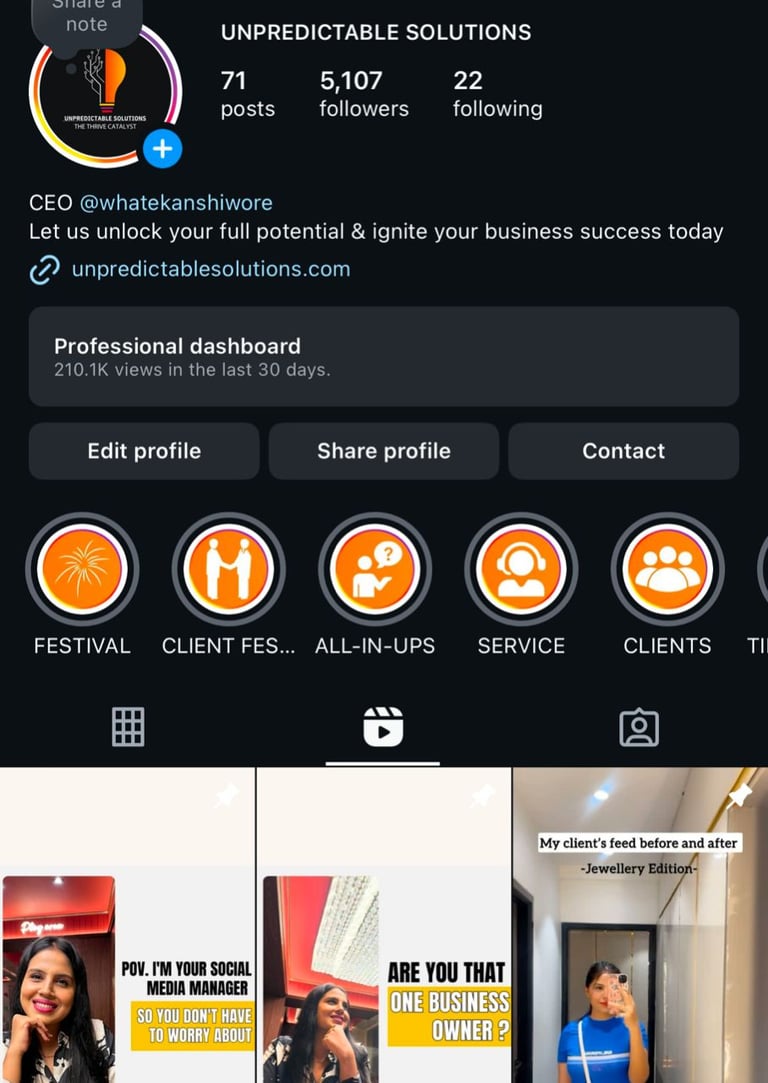768x1083 pixels.
Task: Add a story via the plus badge
Action: click(162, 150)
